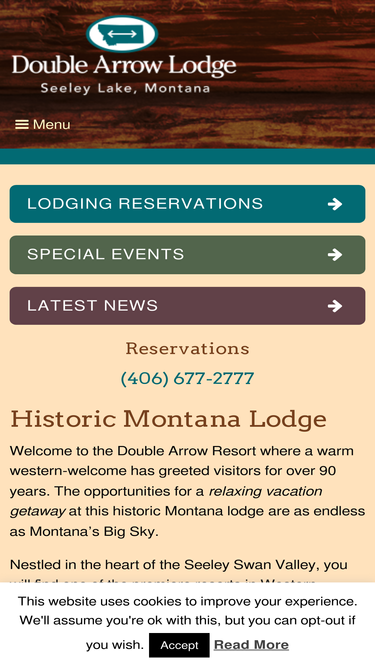Go to Special Events
This screenshot has height=667, width=375.
(188, 255)
